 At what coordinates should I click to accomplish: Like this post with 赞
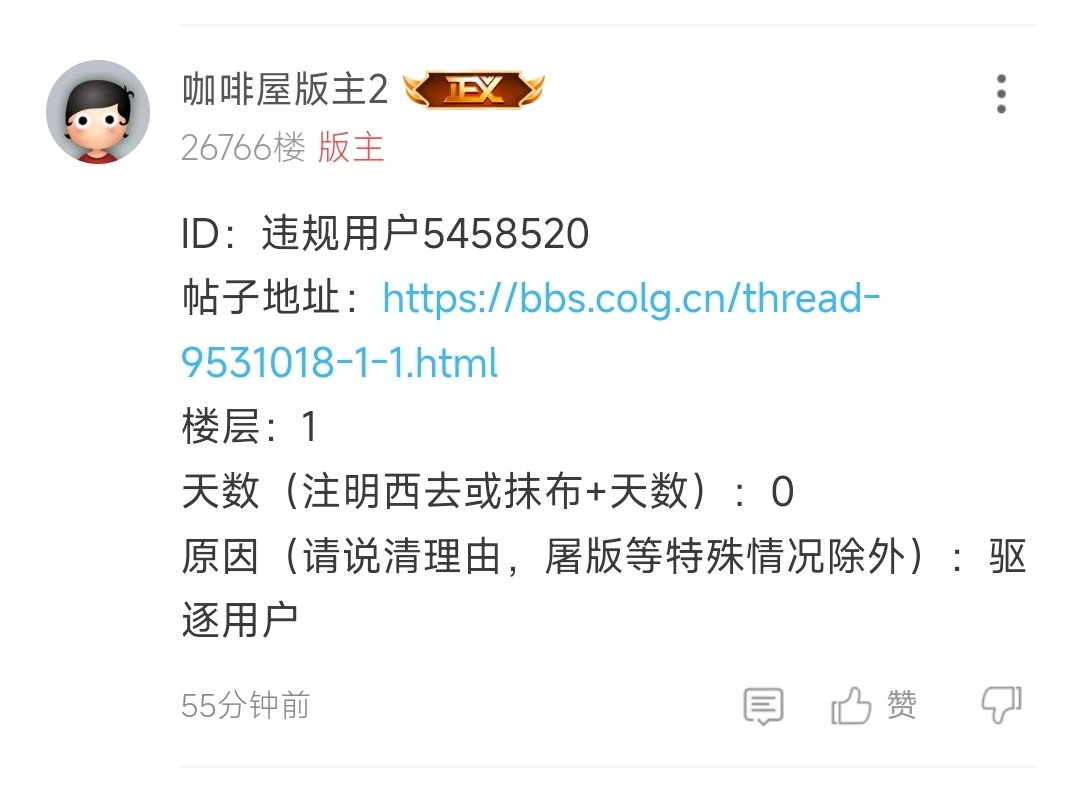point(873,706)
